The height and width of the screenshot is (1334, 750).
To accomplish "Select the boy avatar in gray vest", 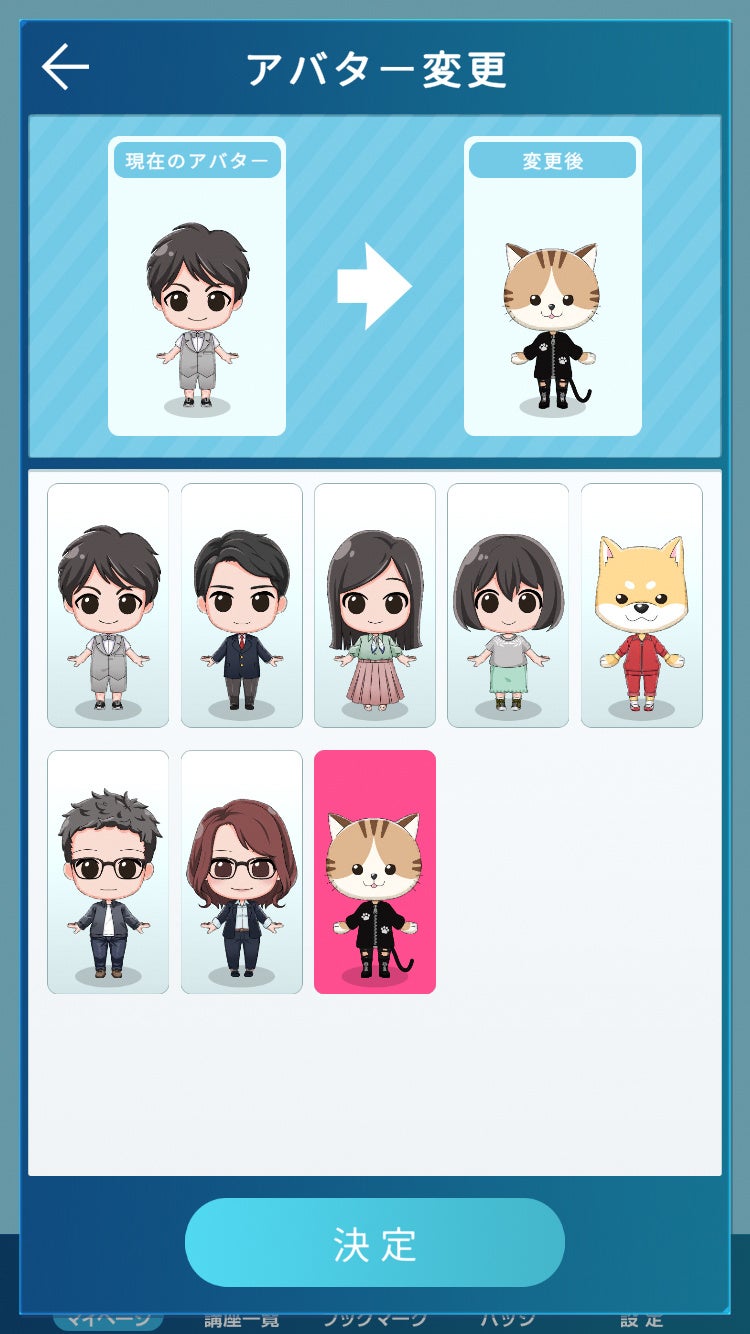I will 108,605.
